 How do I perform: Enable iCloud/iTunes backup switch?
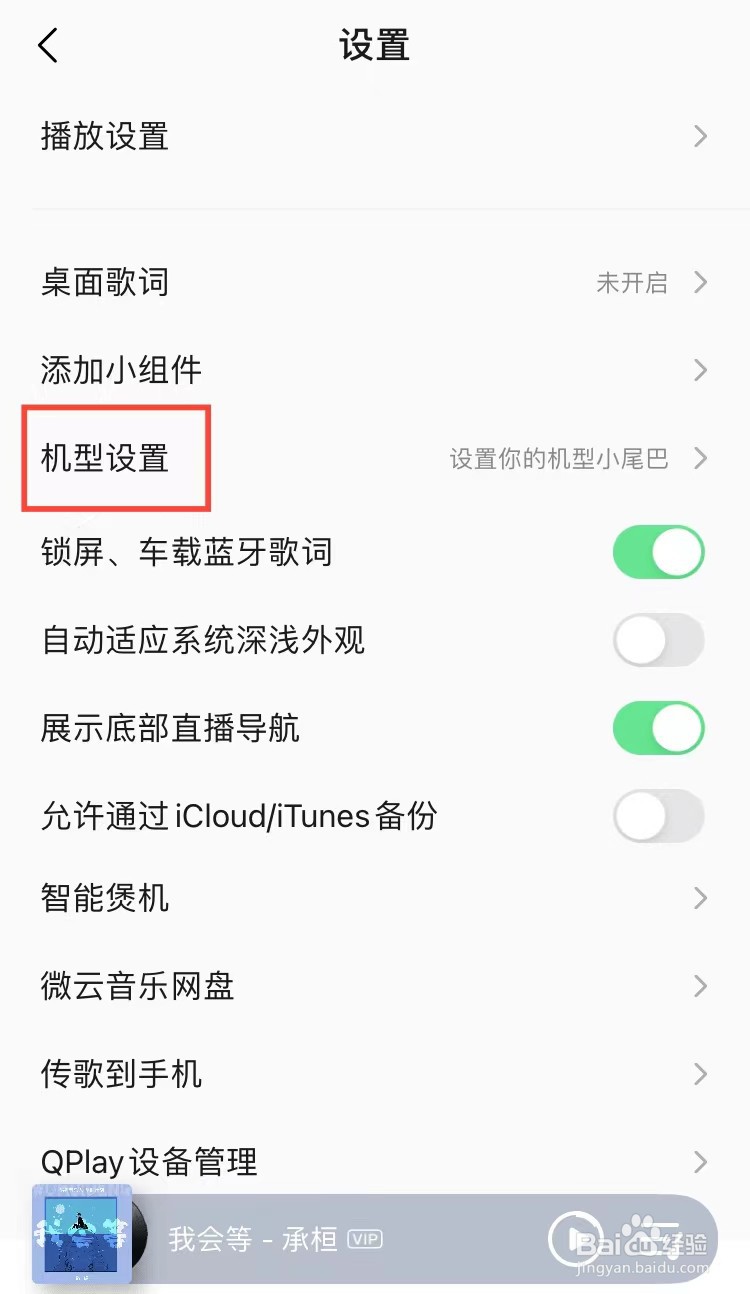point(658,816)
